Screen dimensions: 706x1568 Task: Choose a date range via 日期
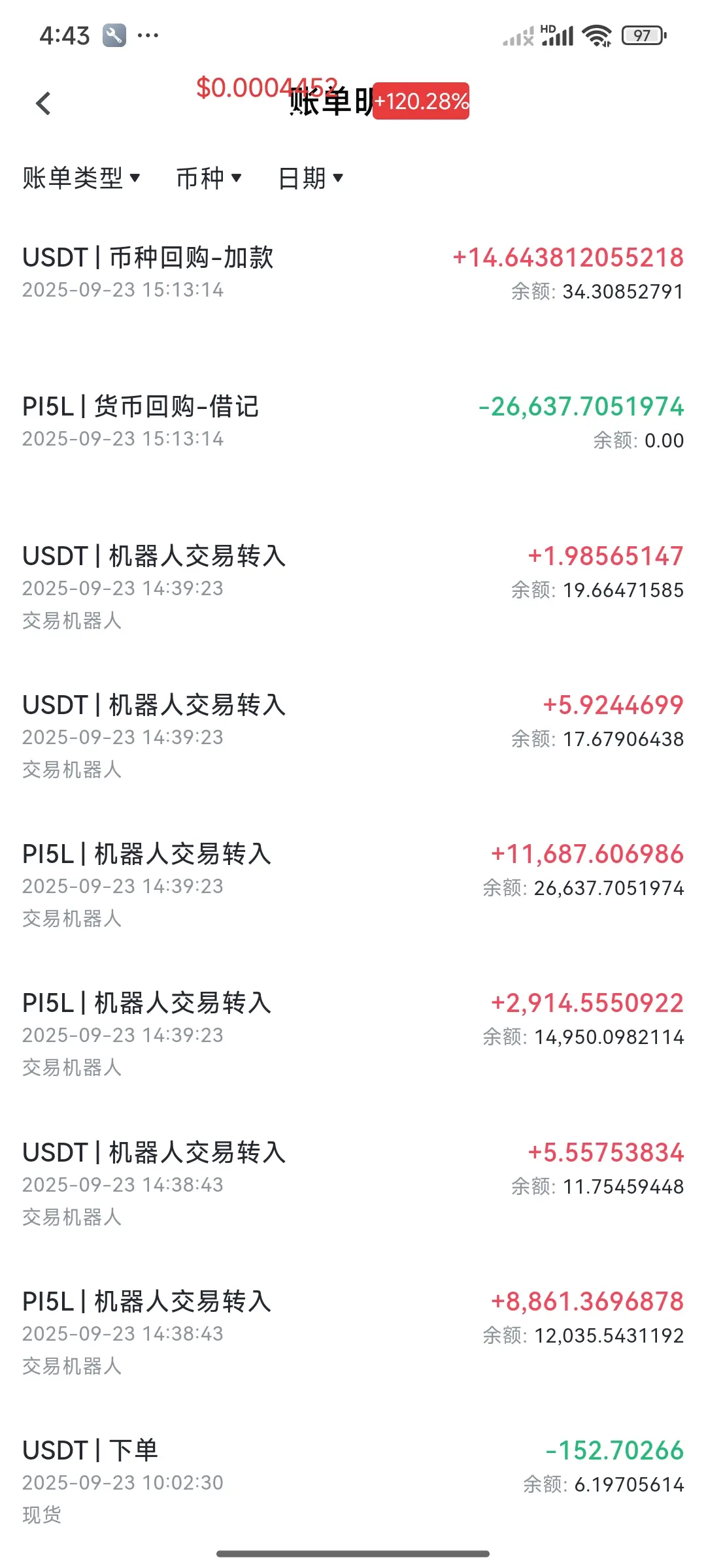tap(310, 178)
